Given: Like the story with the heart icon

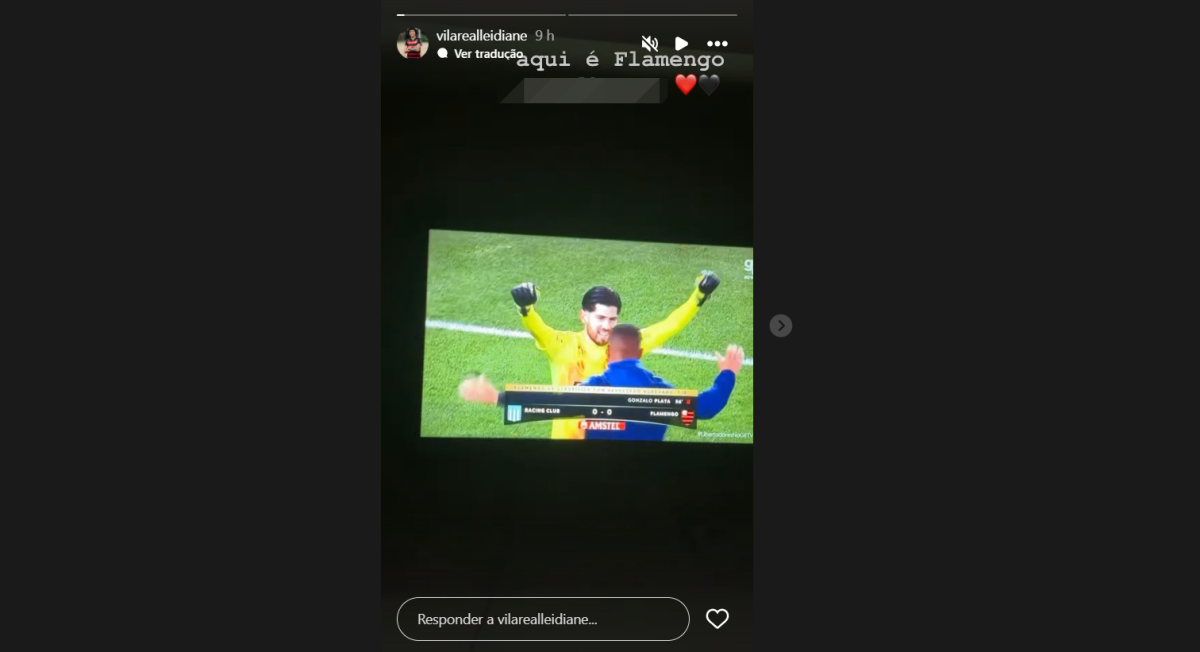Looking at the screenshot, I should click(x=717, y=619).
